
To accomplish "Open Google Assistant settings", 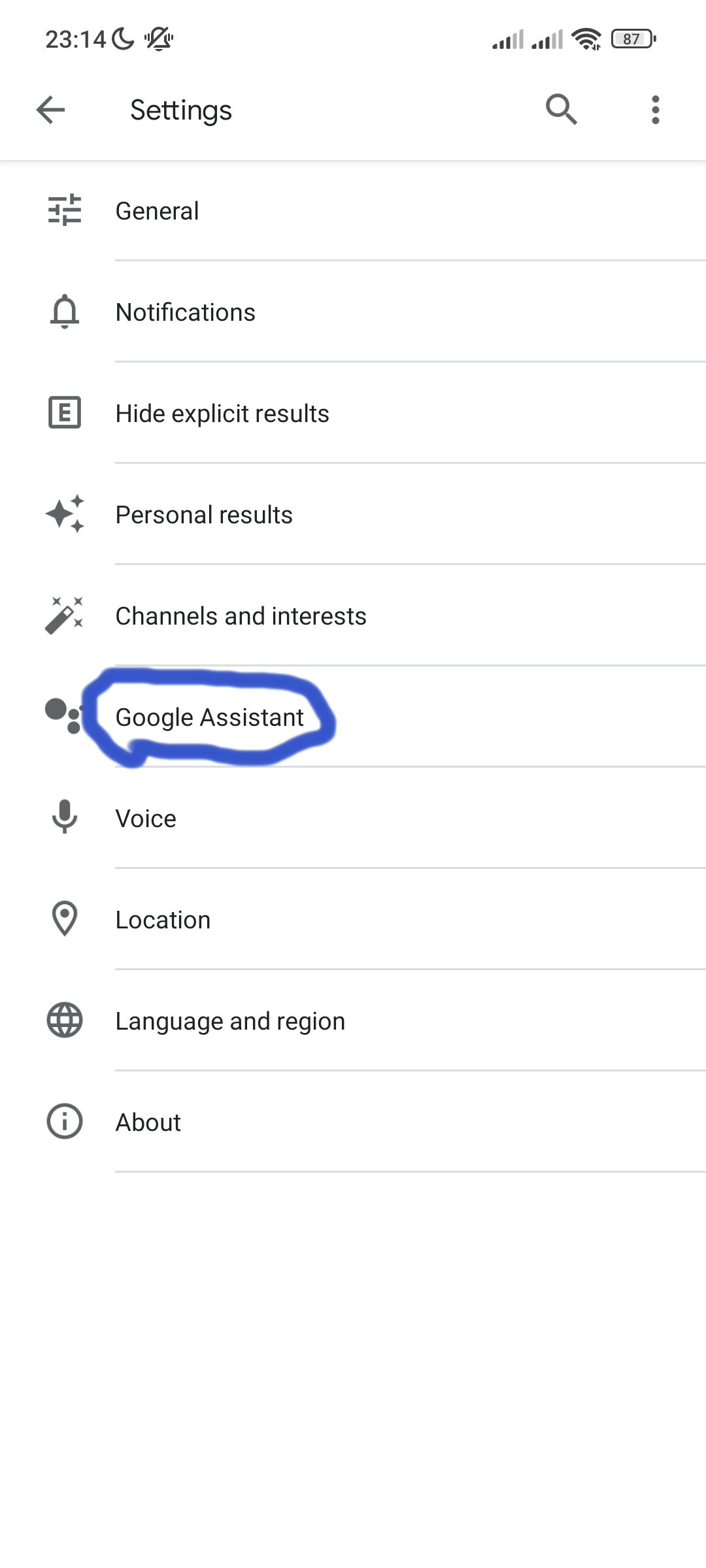I will [353, 717].
